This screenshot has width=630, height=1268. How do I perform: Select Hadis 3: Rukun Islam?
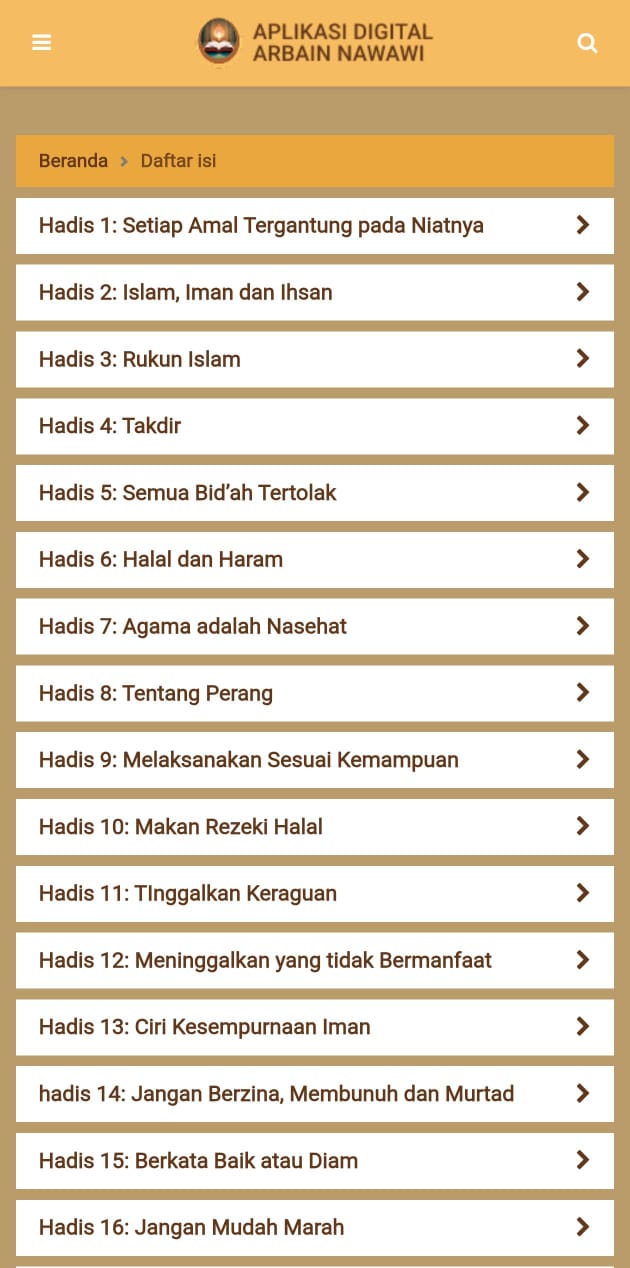(x=314, y=359)
